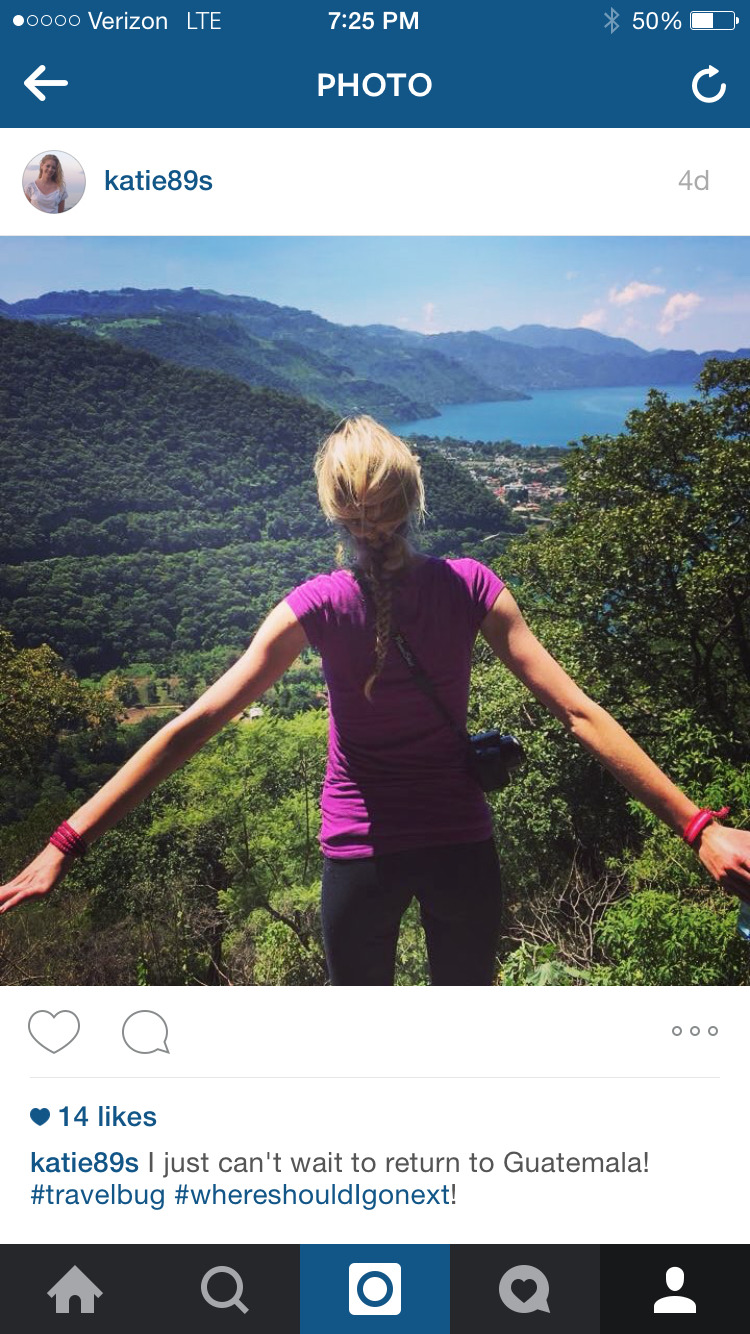Open the katie89s username at top

pos(158,181)
